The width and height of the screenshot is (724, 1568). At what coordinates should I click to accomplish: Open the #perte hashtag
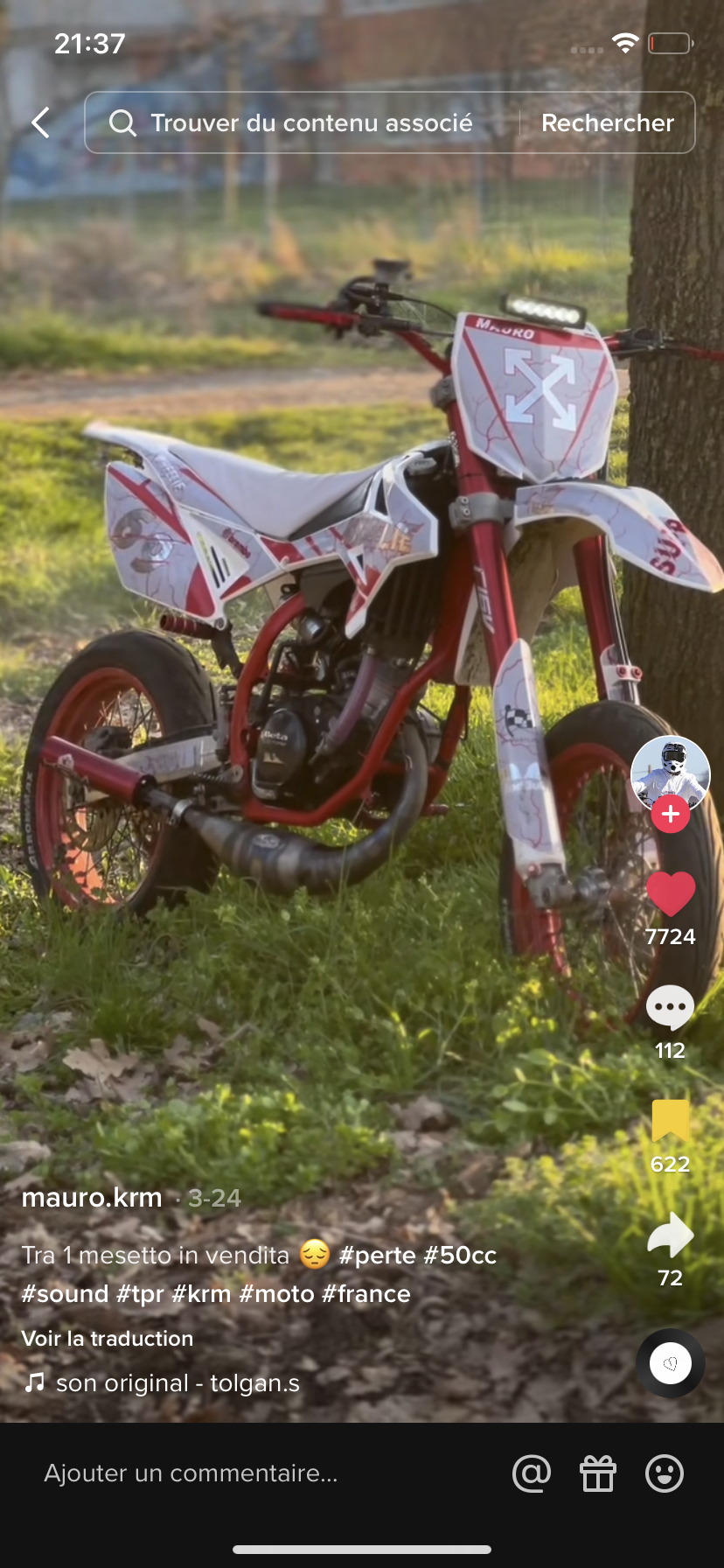pyautogui.click(x=377, y=1255)
